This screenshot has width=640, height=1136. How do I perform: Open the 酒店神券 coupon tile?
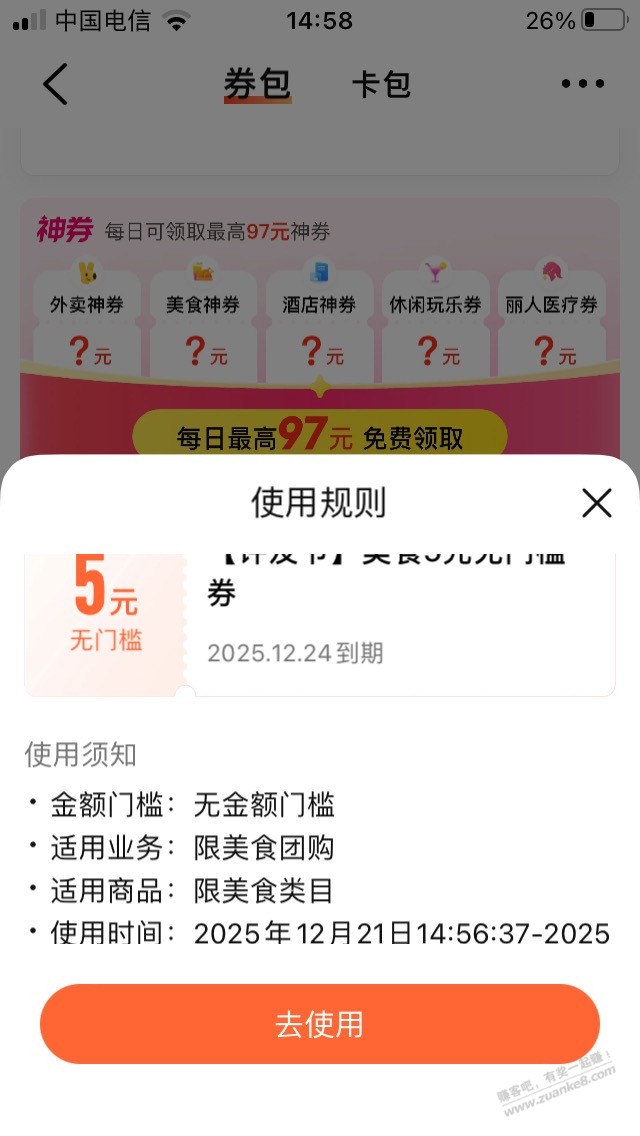[x=319, y=320]
